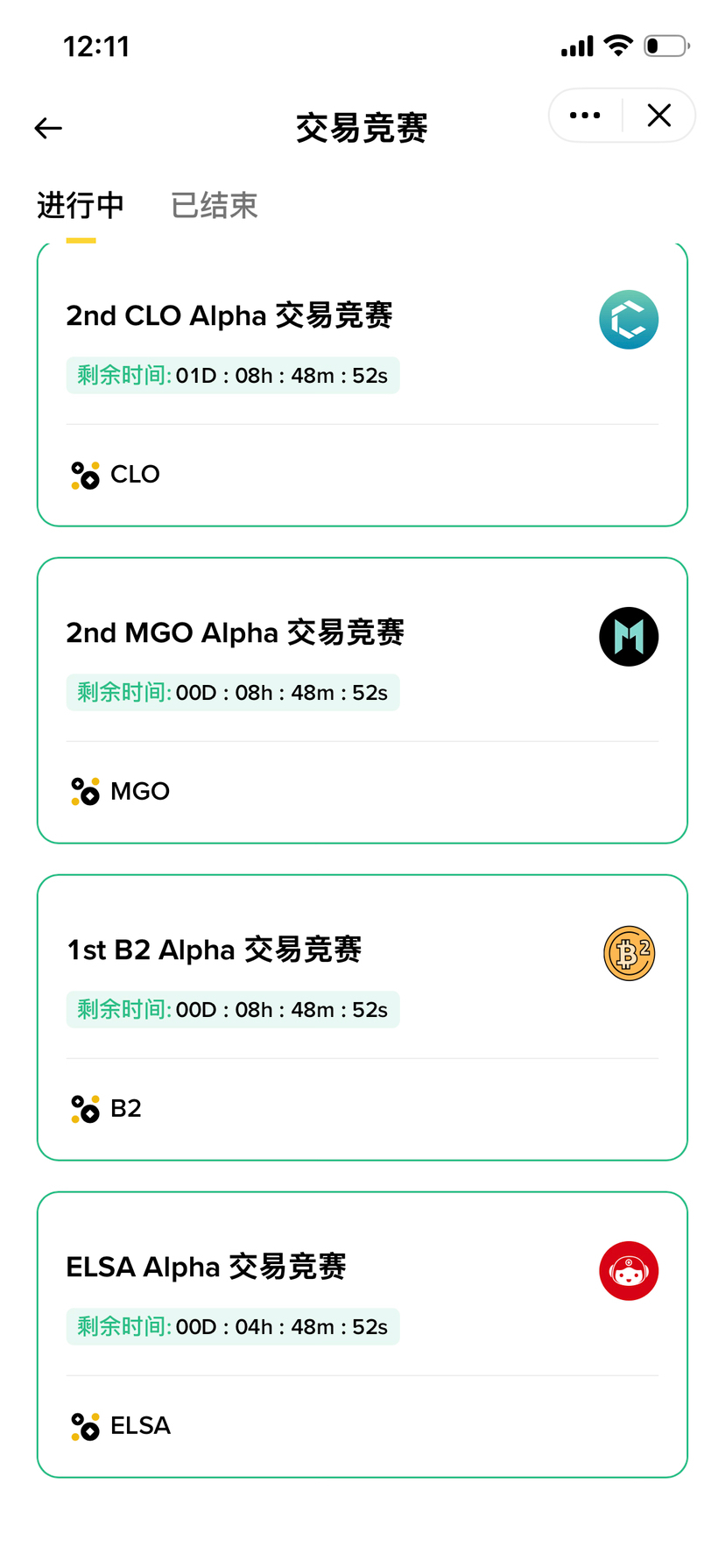This screenshot has width=725, height=1568.
Task: Open the ELSA Alpha 交易竞赛 card
Action: pos(362,1335)
